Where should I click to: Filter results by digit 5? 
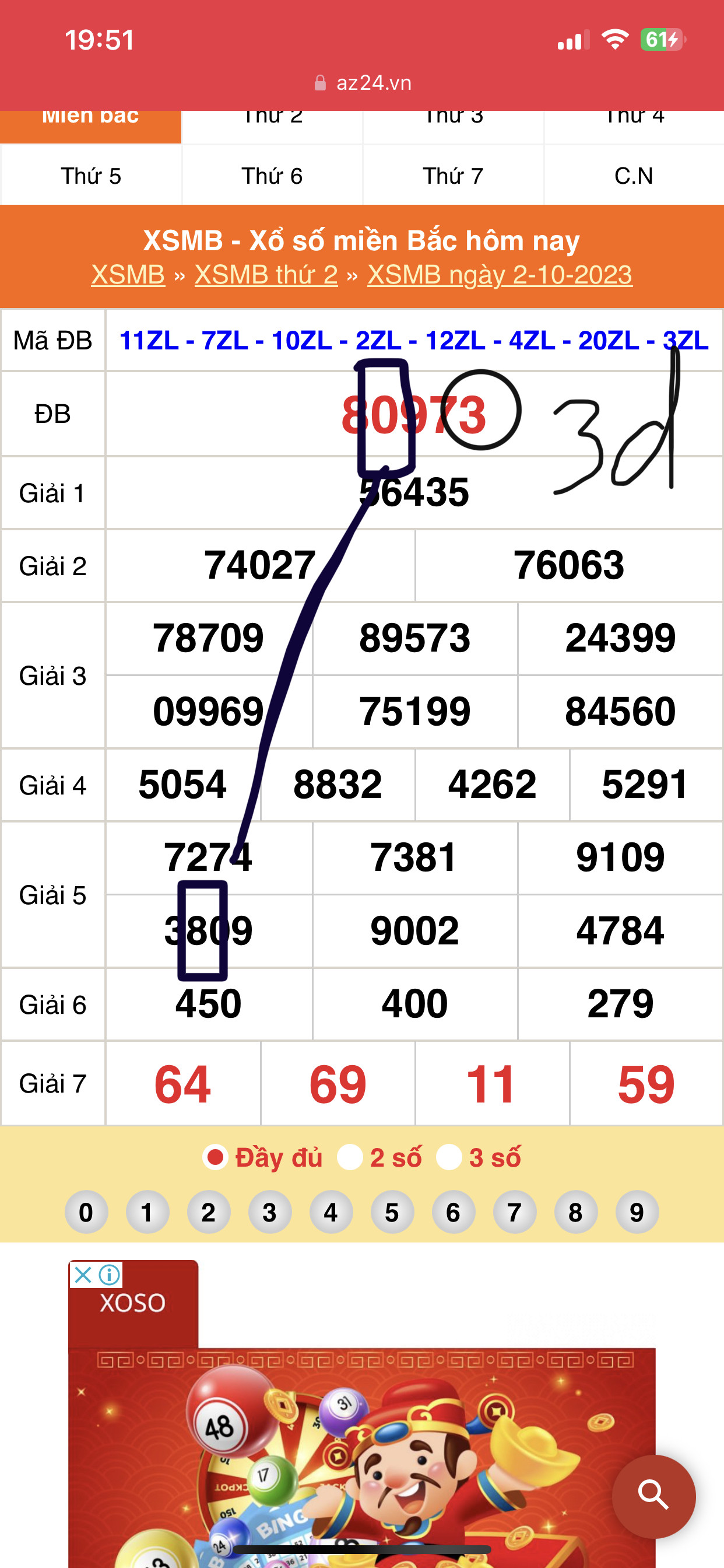click(x=392, y=1213)
